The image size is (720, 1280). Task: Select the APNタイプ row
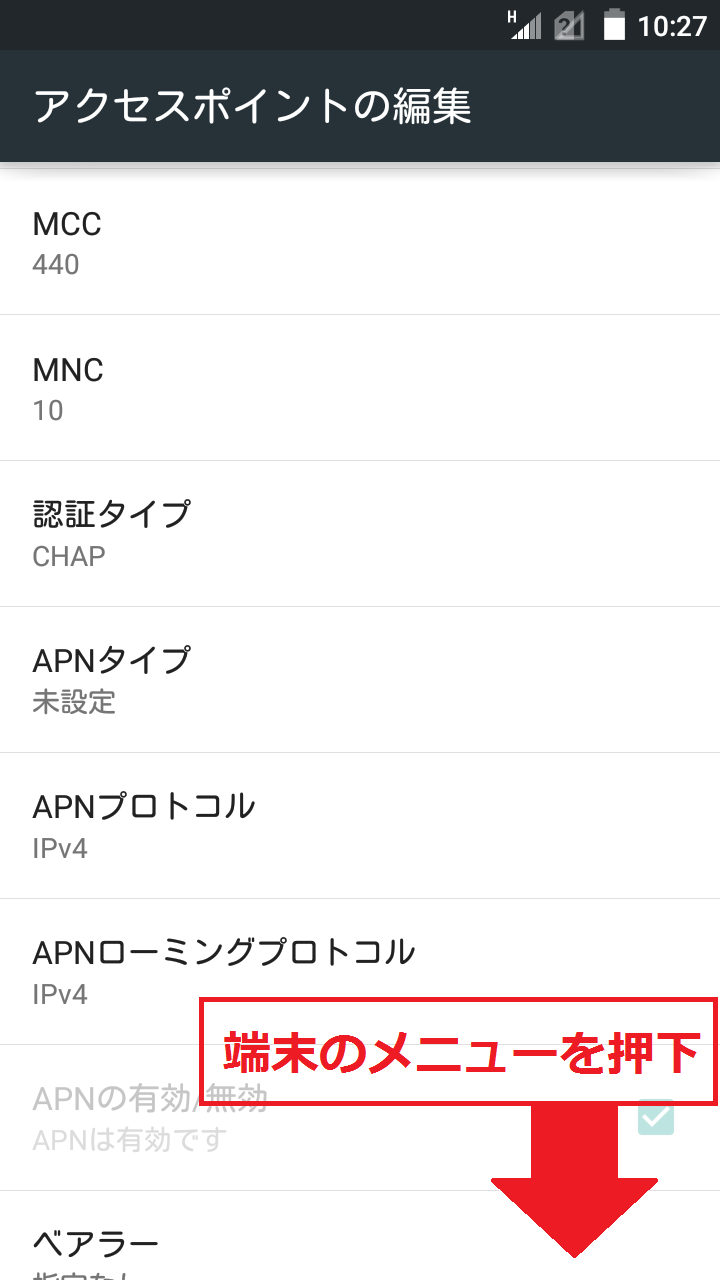click(360, 680)
